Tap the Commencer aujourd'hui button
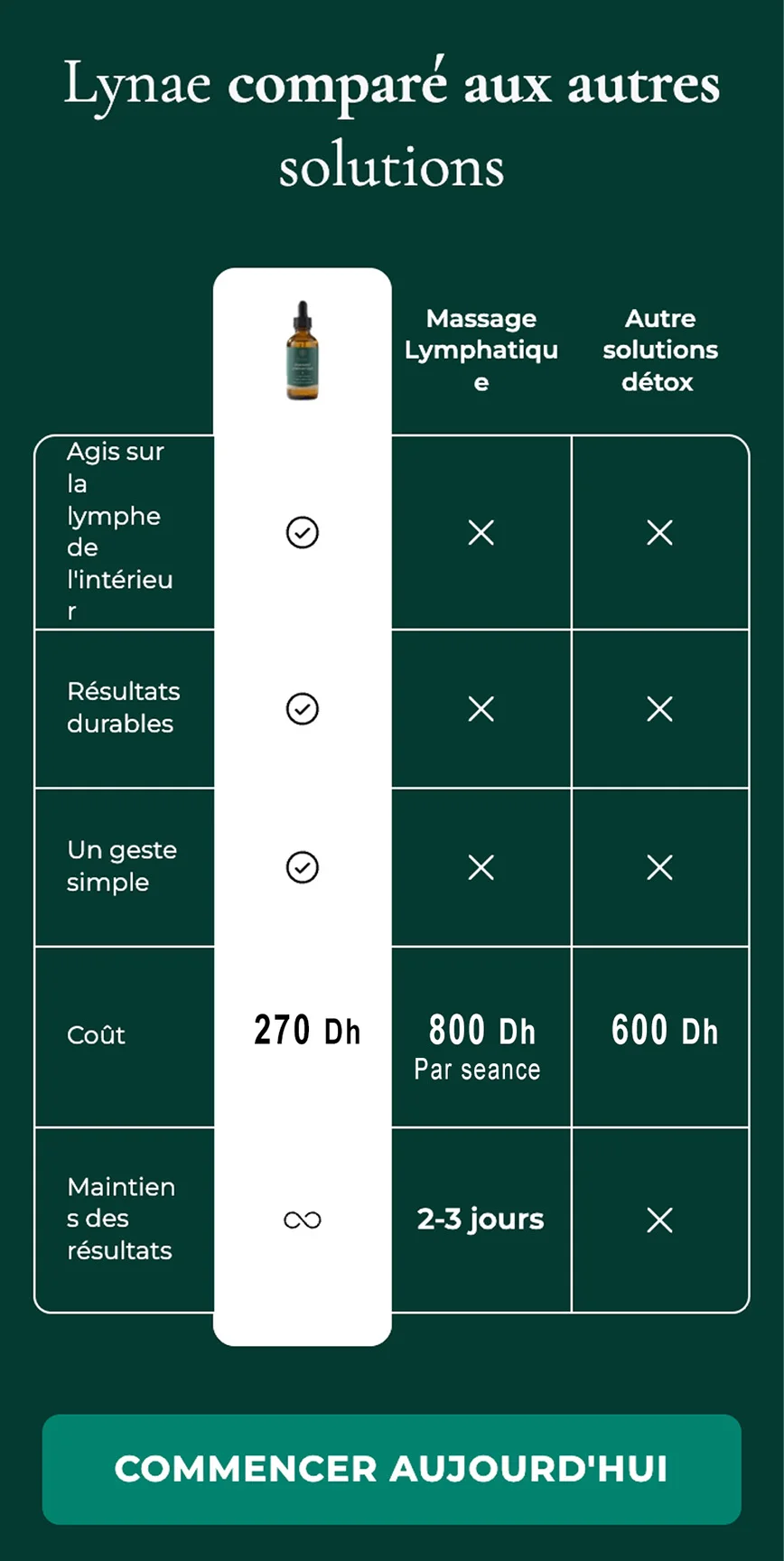 pos(391,1469)
